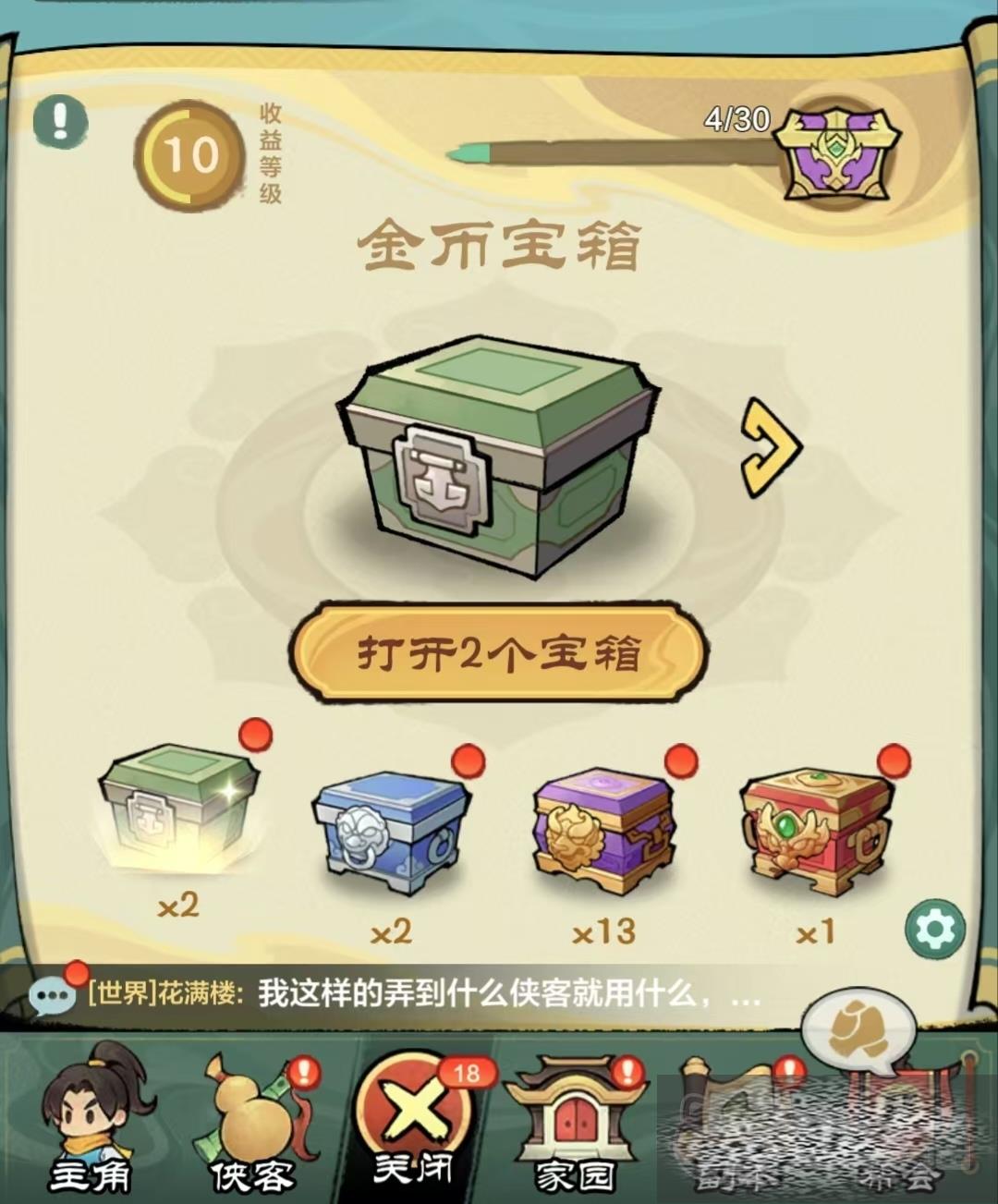Select the green chest x2
The height and width of the screenshot is (1204, 998).
pos(178,807)
